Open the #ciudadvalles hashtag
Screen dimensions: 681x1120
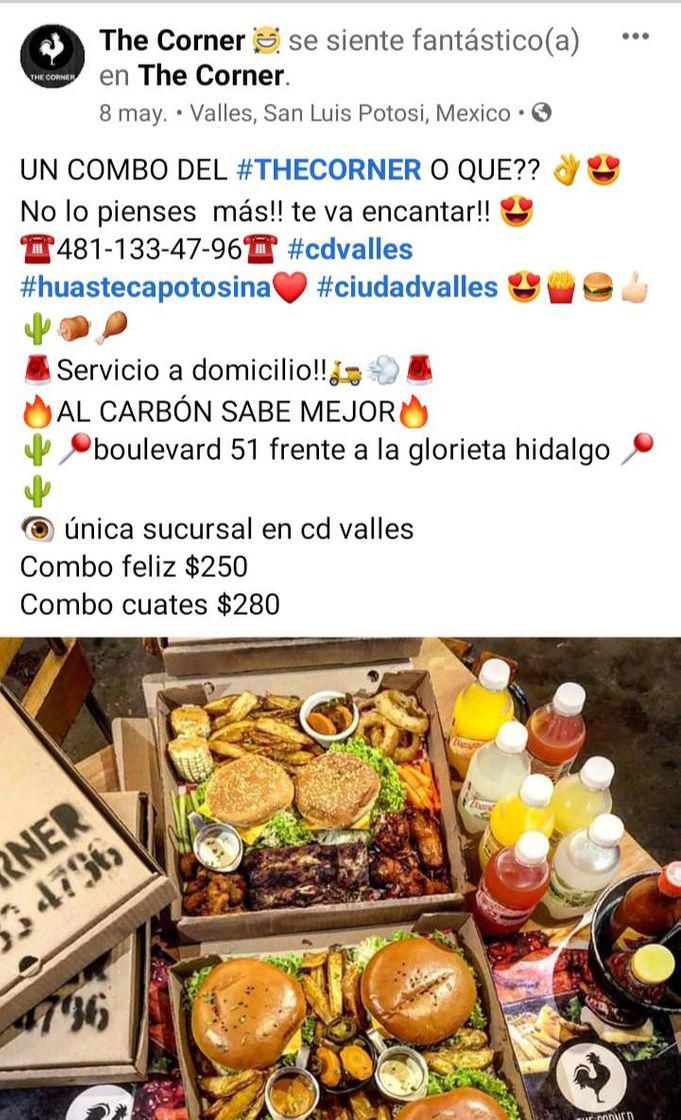pyautogui.click(x=407, y=288)
